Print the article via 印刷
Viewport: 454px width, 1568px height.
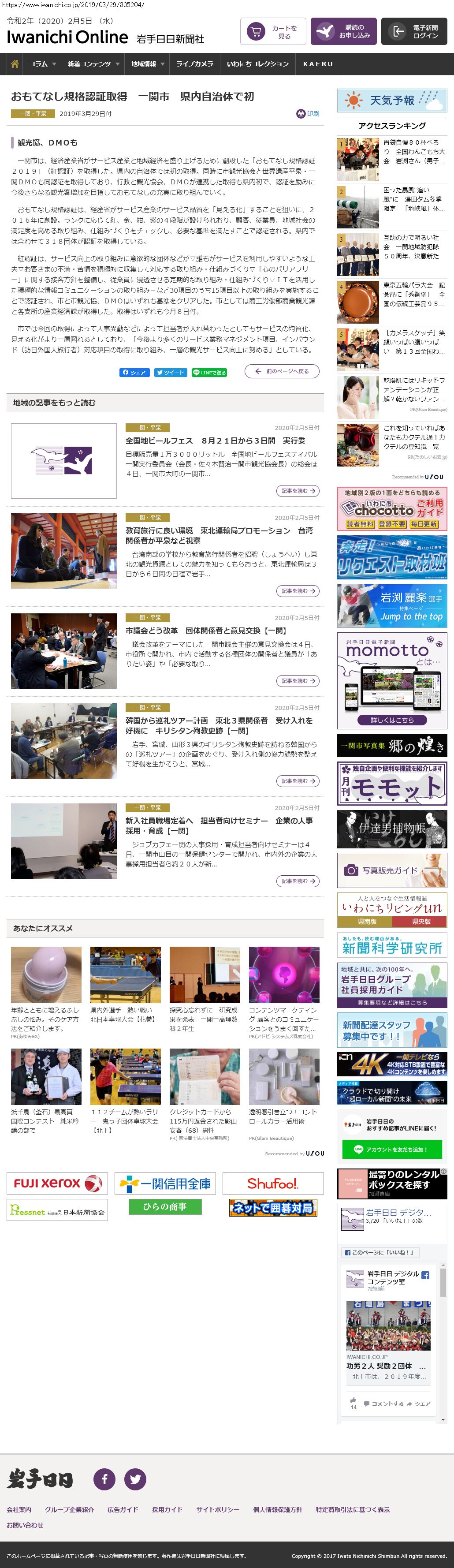point(308,114)
